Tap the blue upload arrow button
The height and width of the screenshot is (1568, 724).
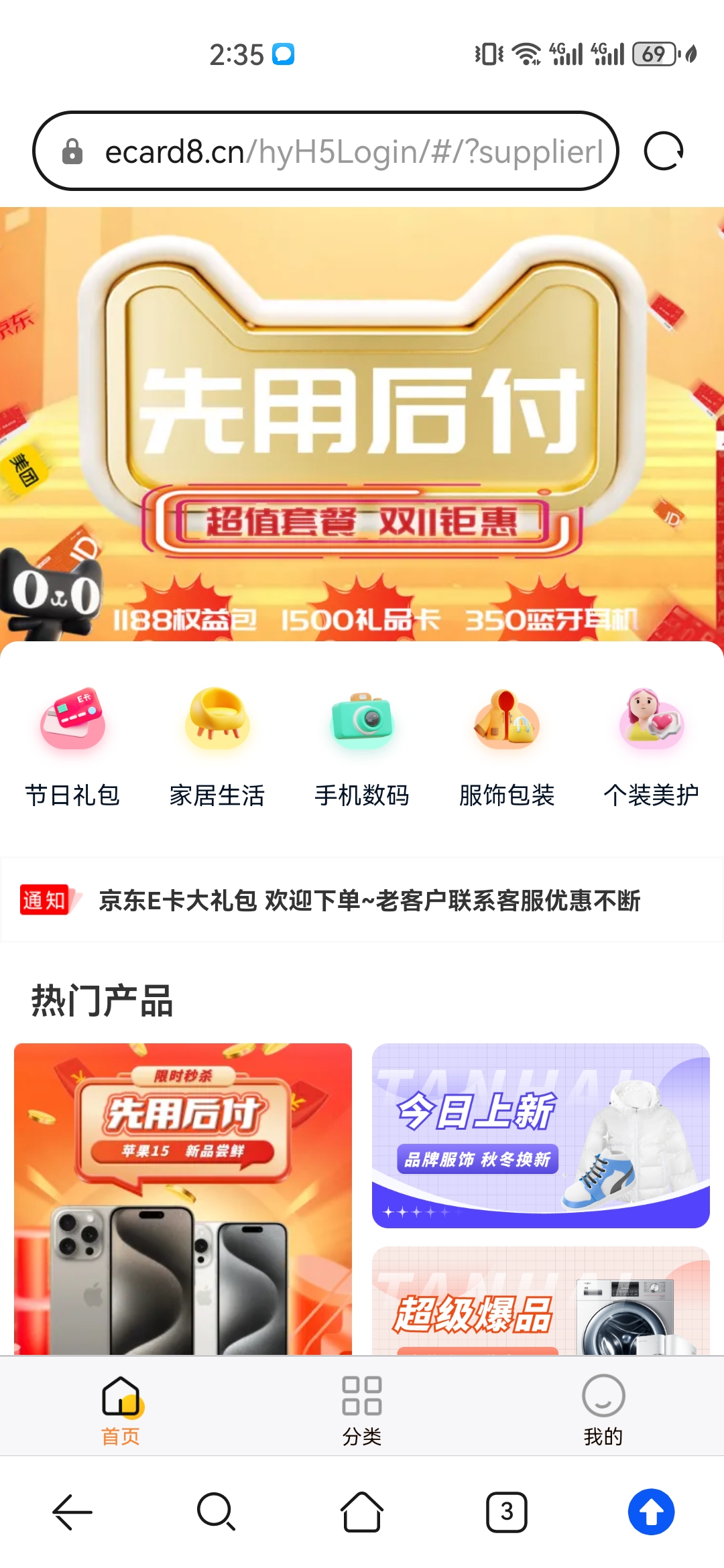click(x=652, y=1512)
